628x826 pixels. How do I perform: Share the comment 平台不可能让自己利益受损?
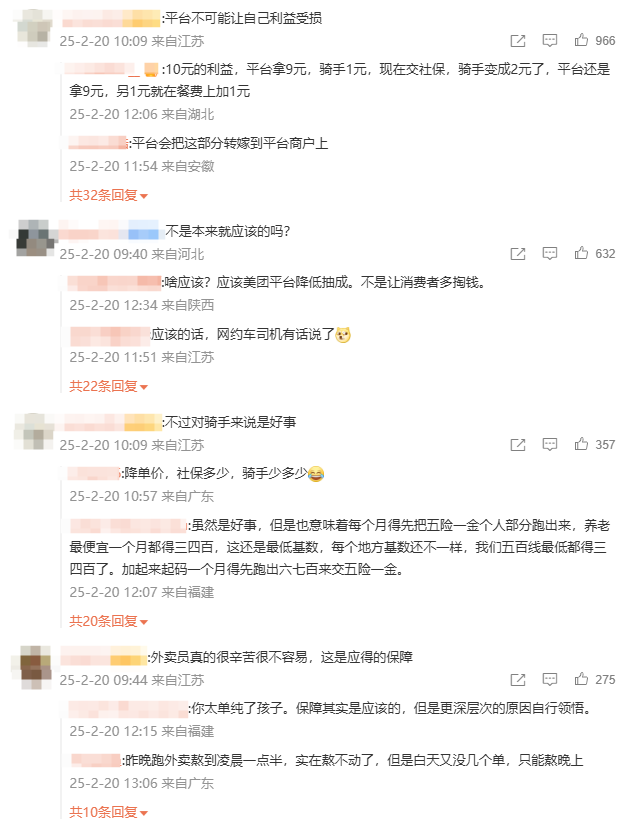tap(517, 41)
